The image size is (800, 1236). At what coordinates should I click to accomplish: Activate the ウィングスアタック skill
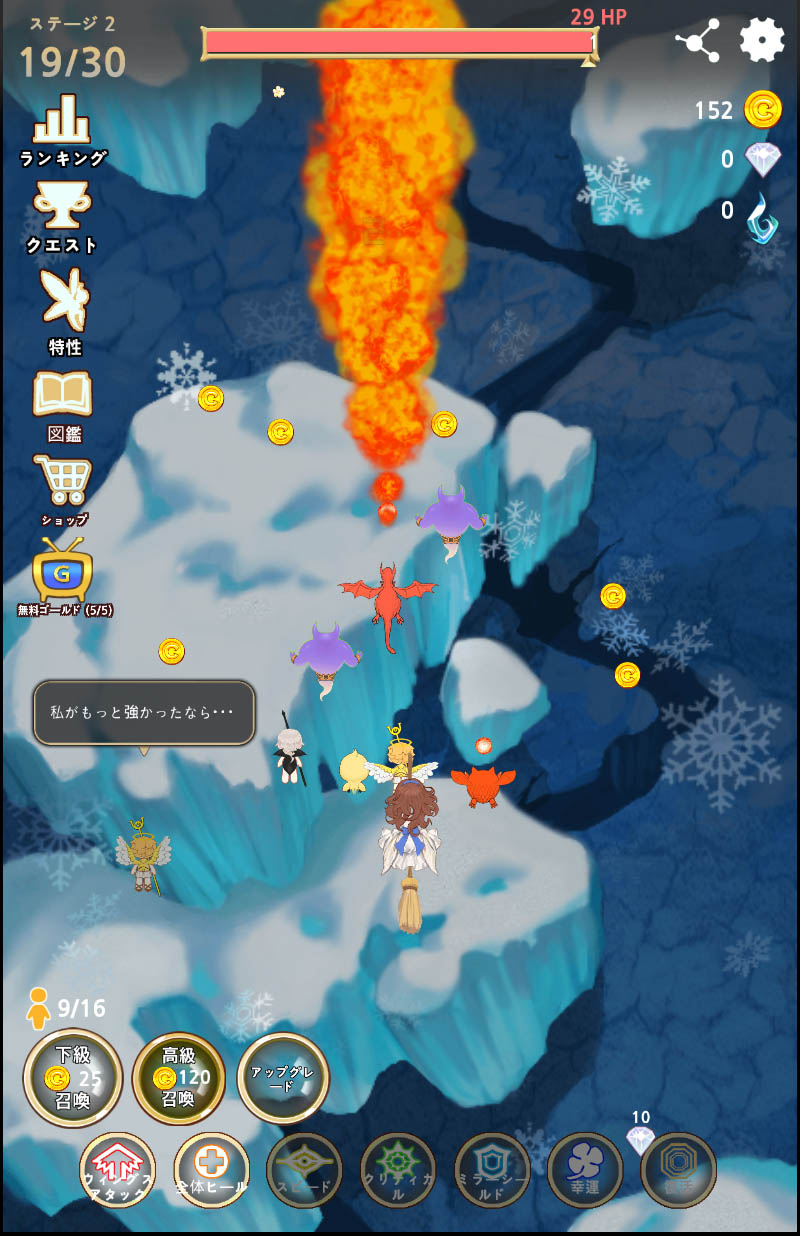[117, 1170]
